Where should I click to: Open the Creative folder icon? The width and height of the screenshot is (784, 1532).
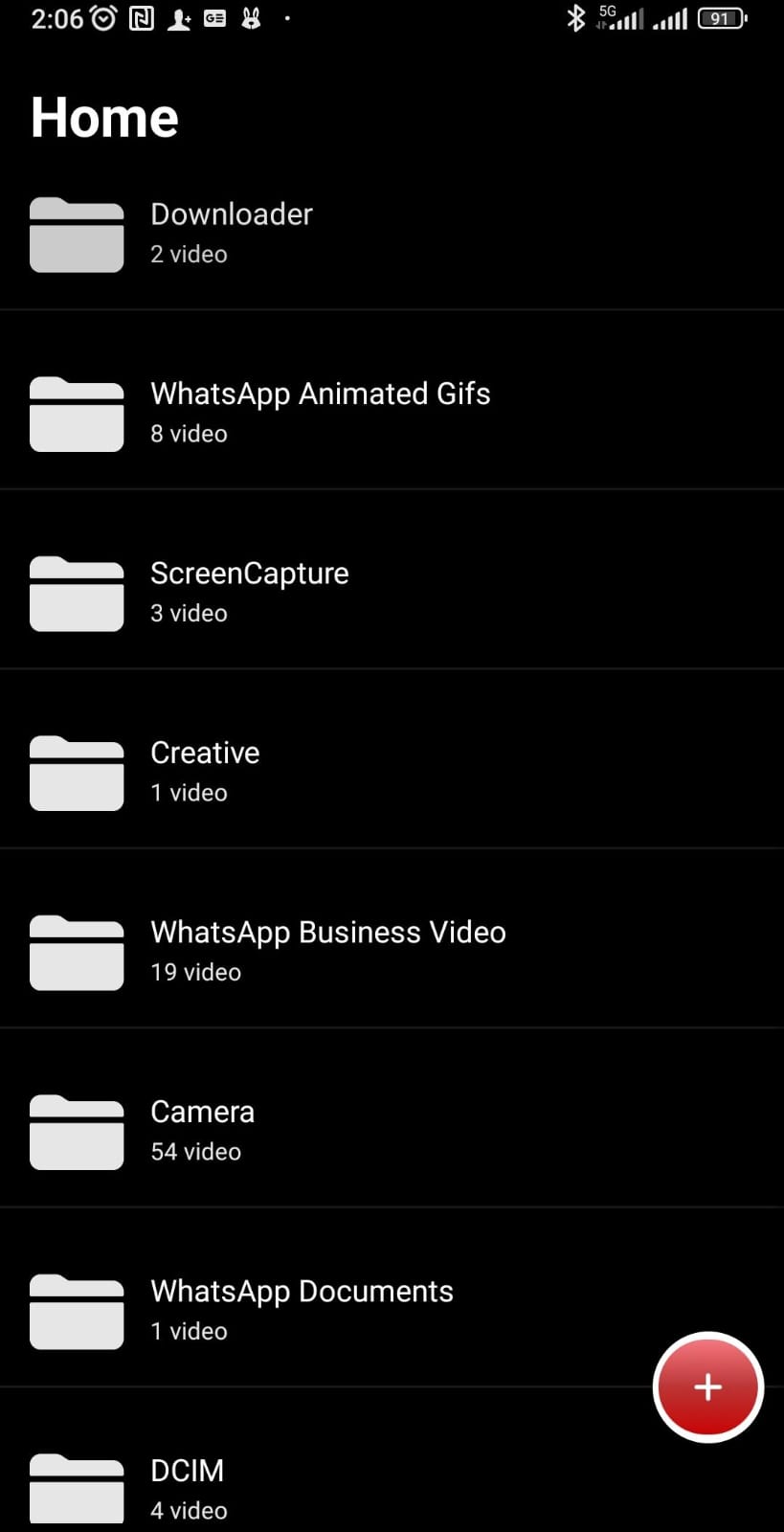click(x=77, y=772)
